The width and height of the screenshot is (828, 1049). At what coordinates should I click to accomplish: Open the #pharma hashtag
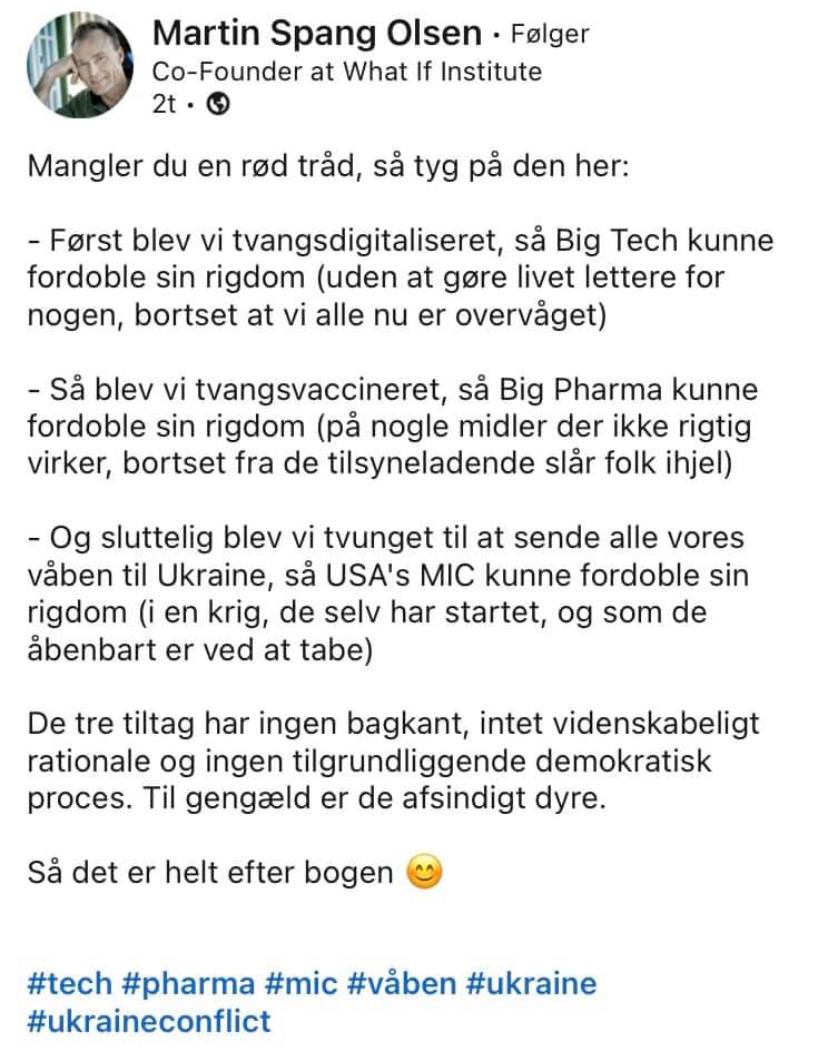[189, 985]
